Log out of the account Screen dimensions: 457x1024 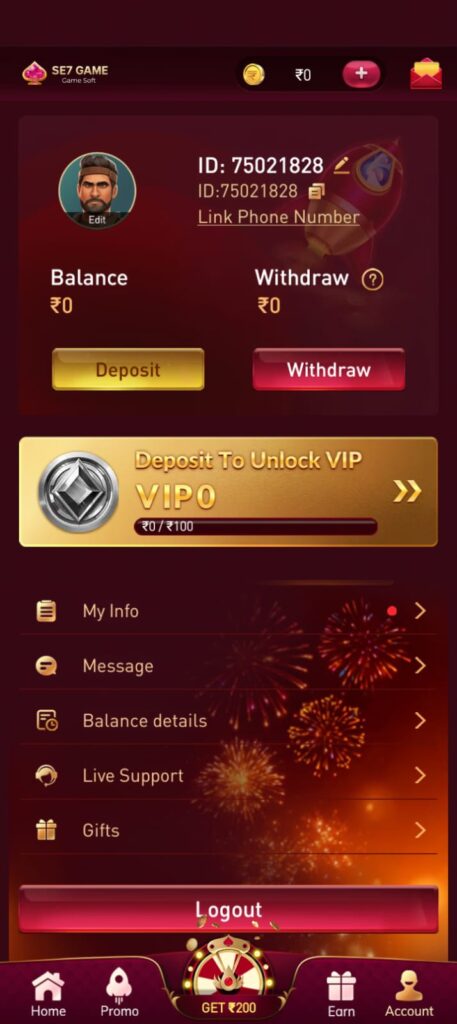[x=228, y=910]
